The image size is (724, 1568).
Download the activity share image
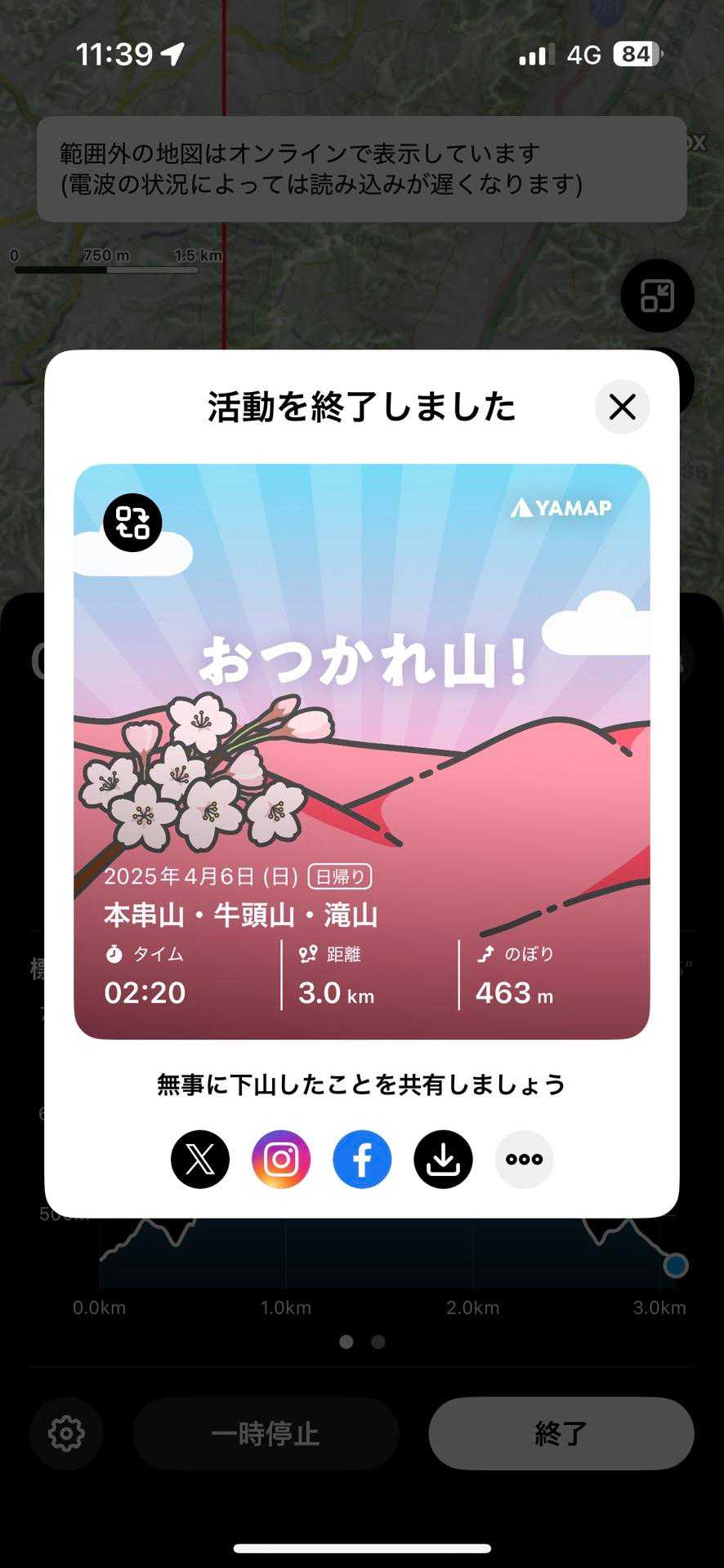coord(443,1159)
